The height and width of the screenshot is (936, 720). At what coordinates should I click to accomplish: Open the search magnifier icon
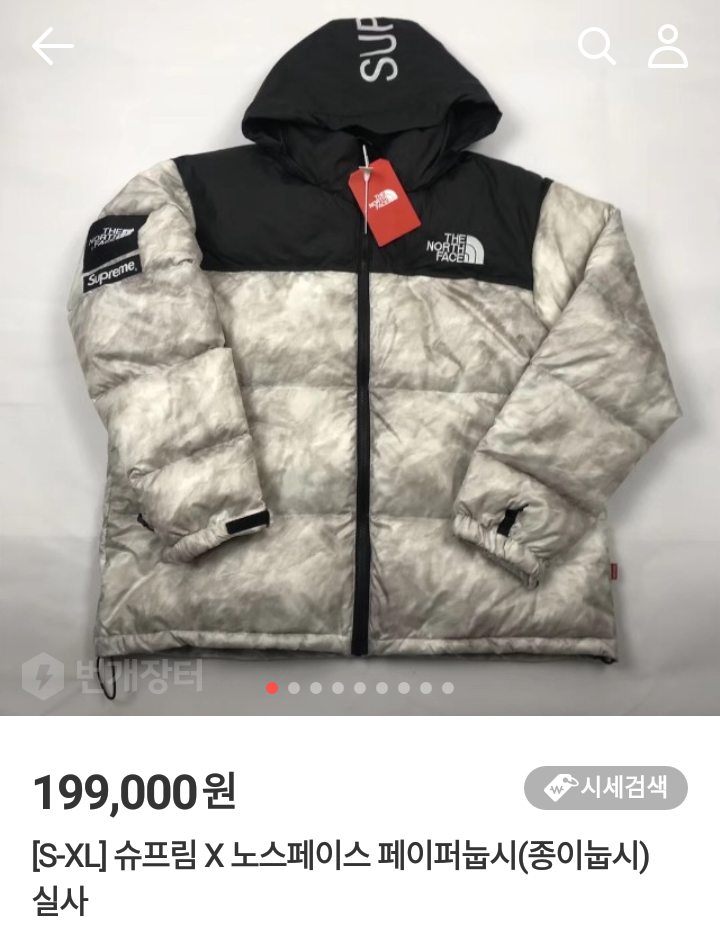click(596, 45)
